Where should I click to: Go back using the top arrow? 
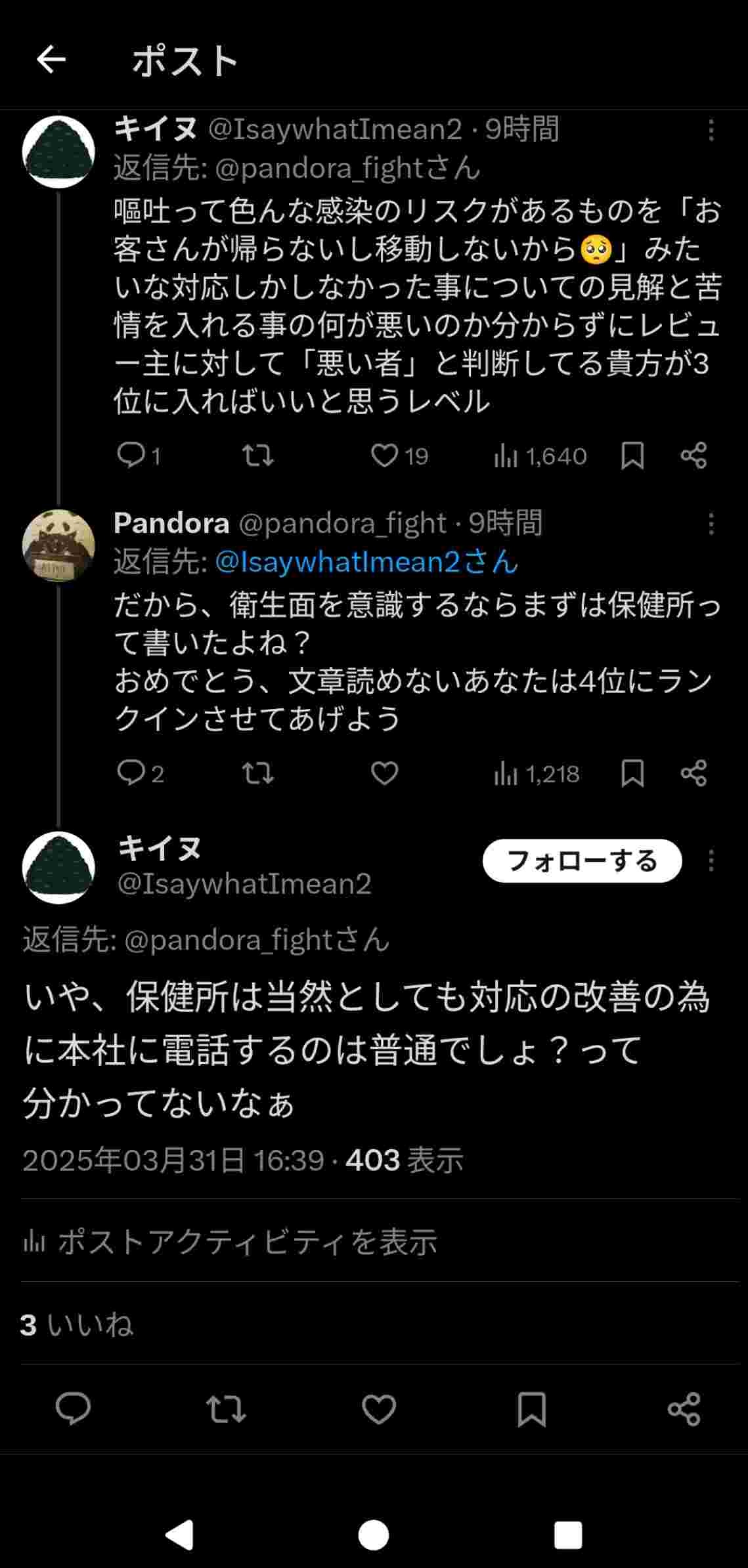pyautogui.click(x=51, y=60)
